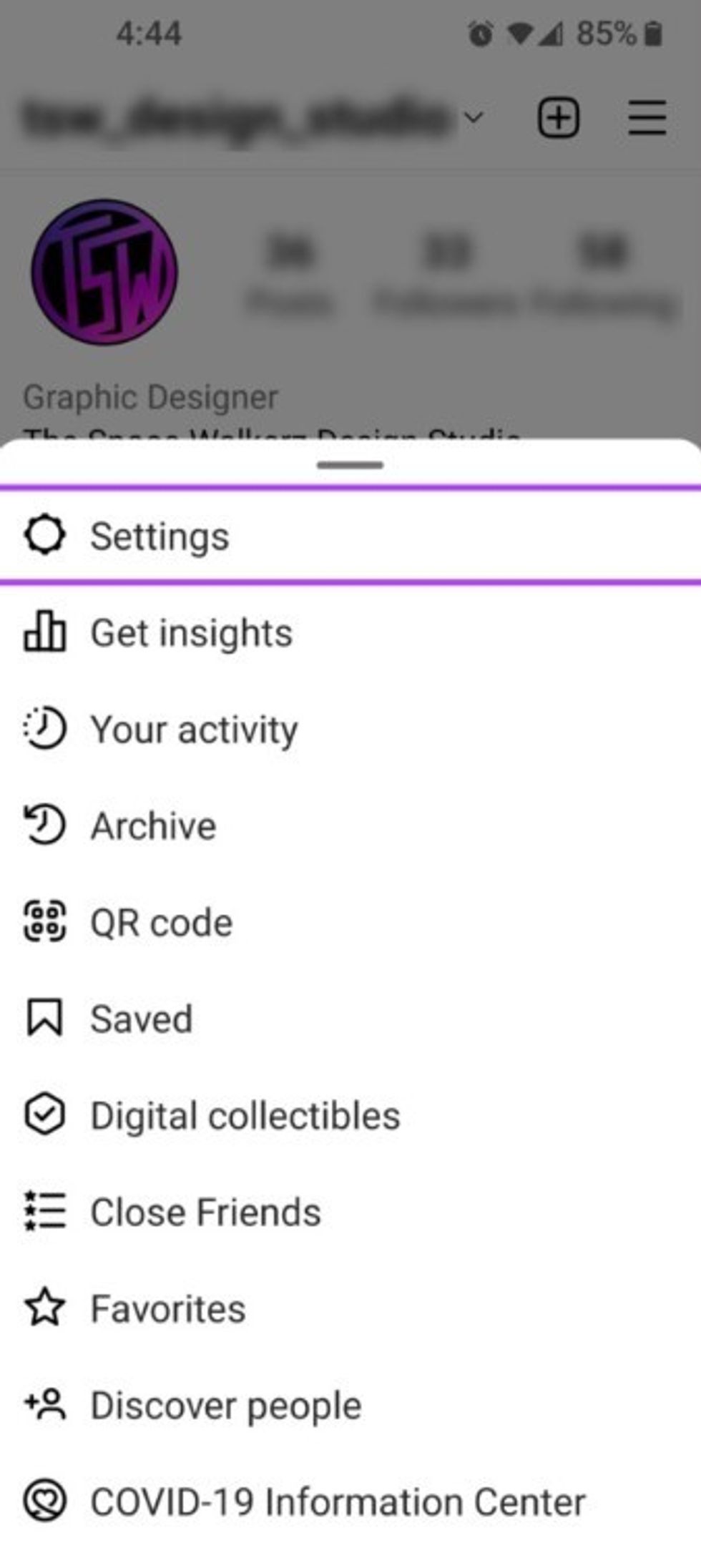Open the Archive

point(153,826)
